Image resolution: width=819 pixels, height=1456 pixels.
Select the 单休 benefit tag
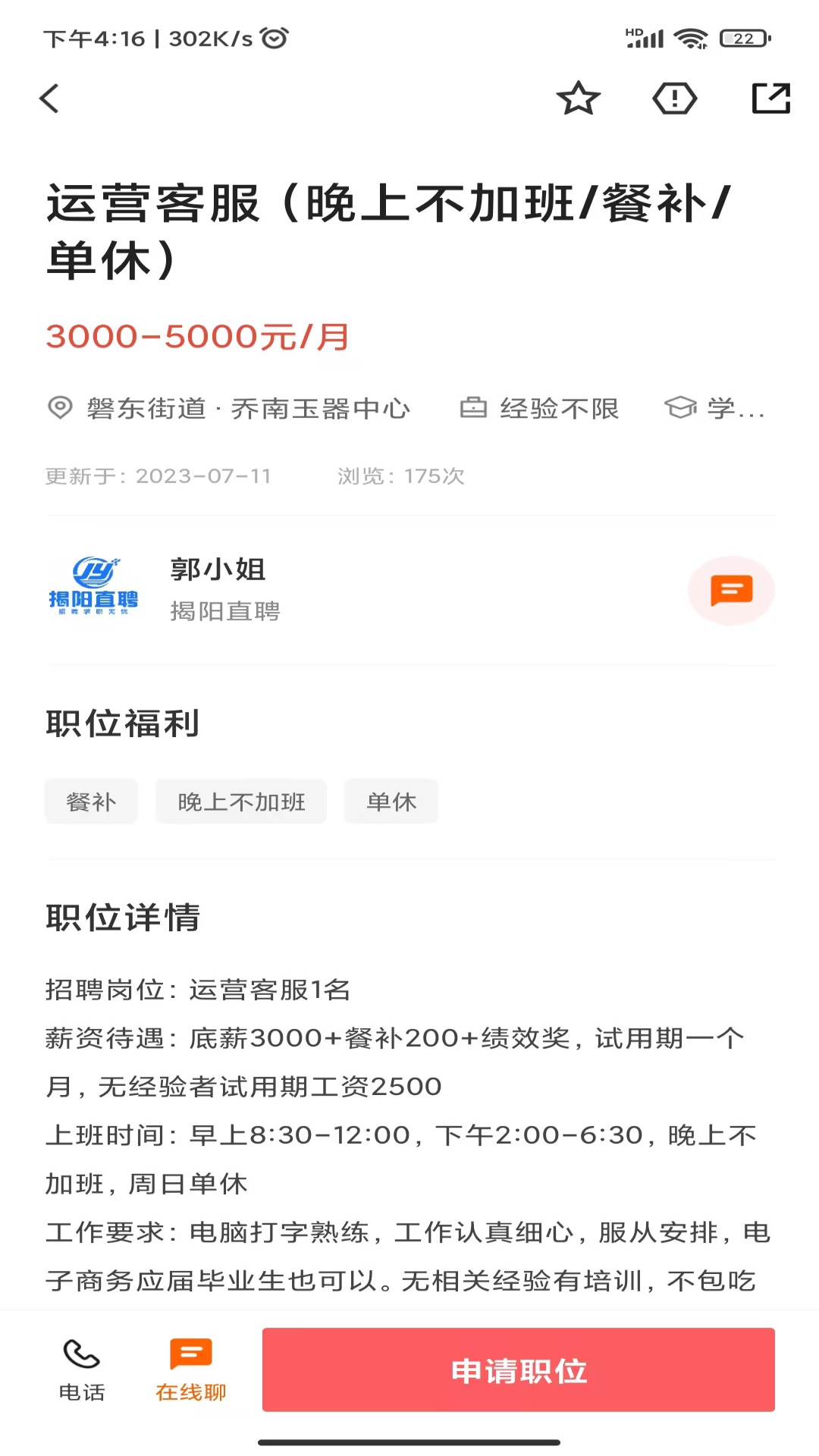[390, 801]
